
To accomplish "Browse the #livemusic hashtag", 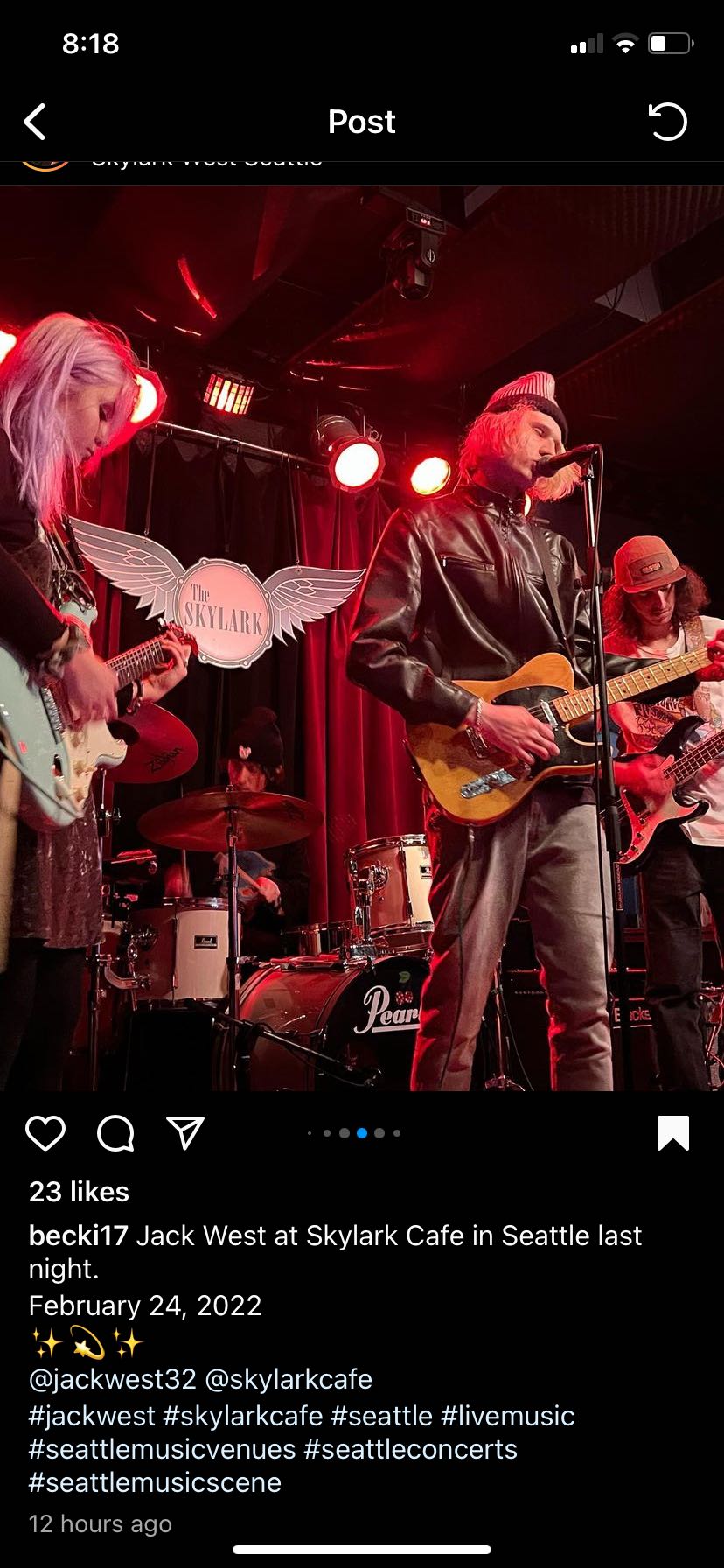I will 507,1416.
